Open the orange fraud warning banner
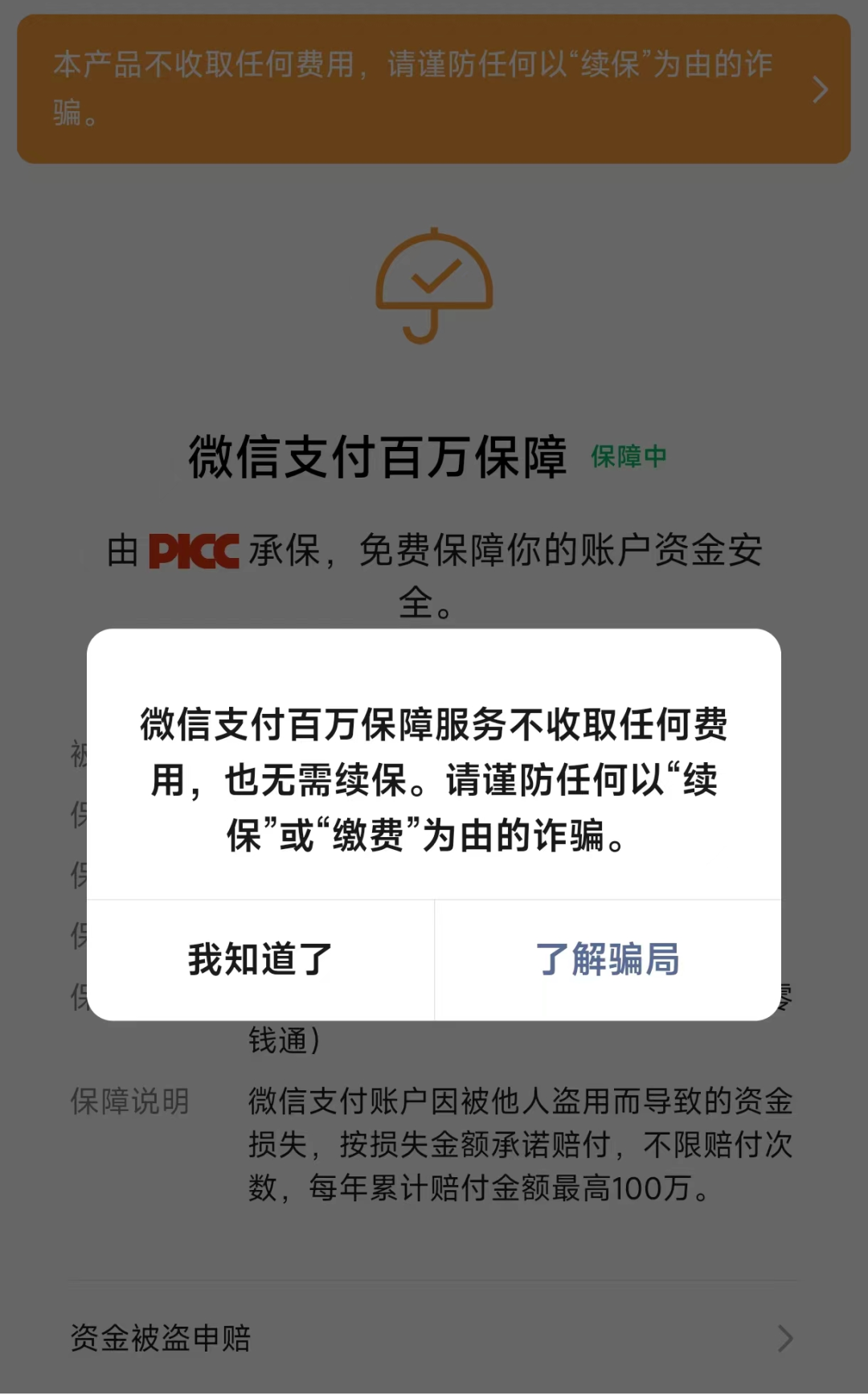This screenshot has height=1395, width=868. tap(433, 89)
